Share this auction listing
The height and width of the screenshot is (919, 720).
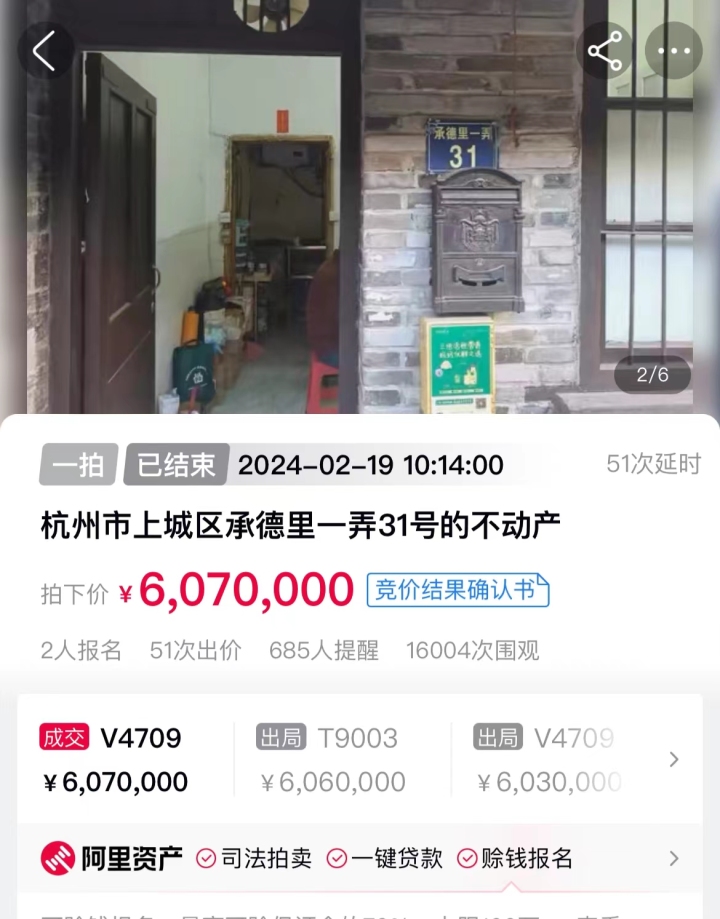tap(604, 51)
